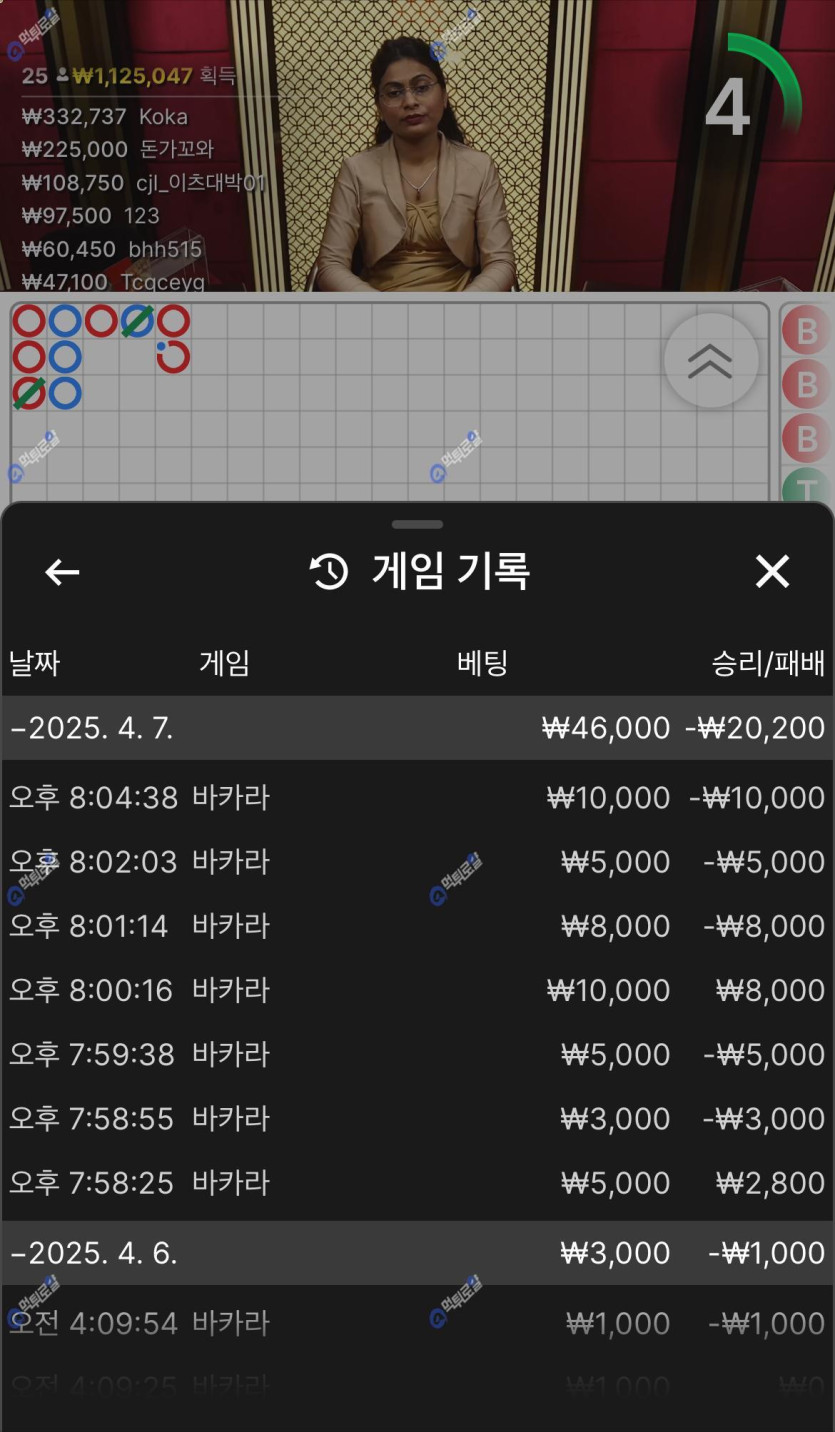This screenshot has height=1432, width=835.
Task: Open the 8:00:16 baccarat record
Action: (417, 990)
